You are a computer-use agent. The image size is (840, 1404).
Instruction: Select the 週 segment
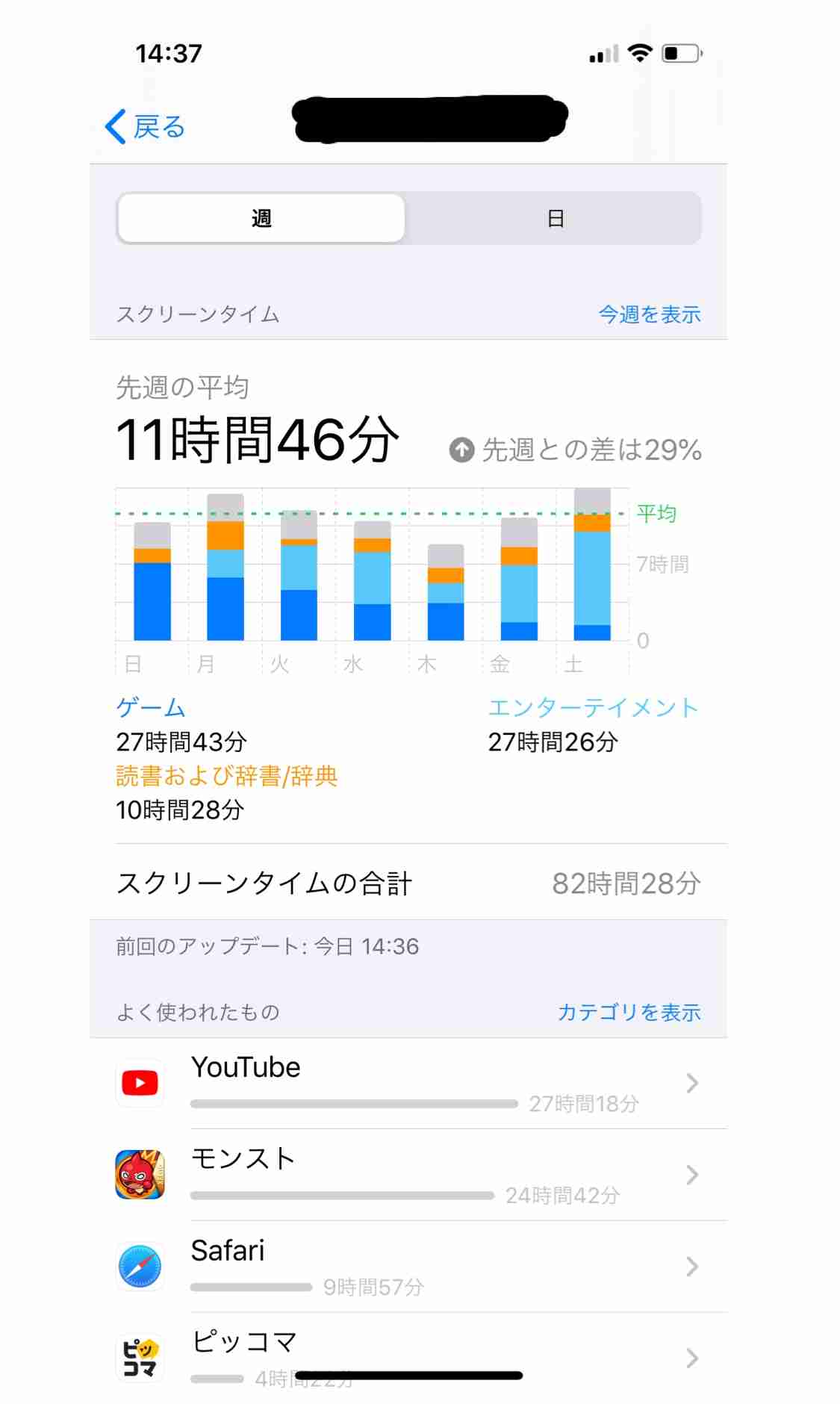[261, 218]
